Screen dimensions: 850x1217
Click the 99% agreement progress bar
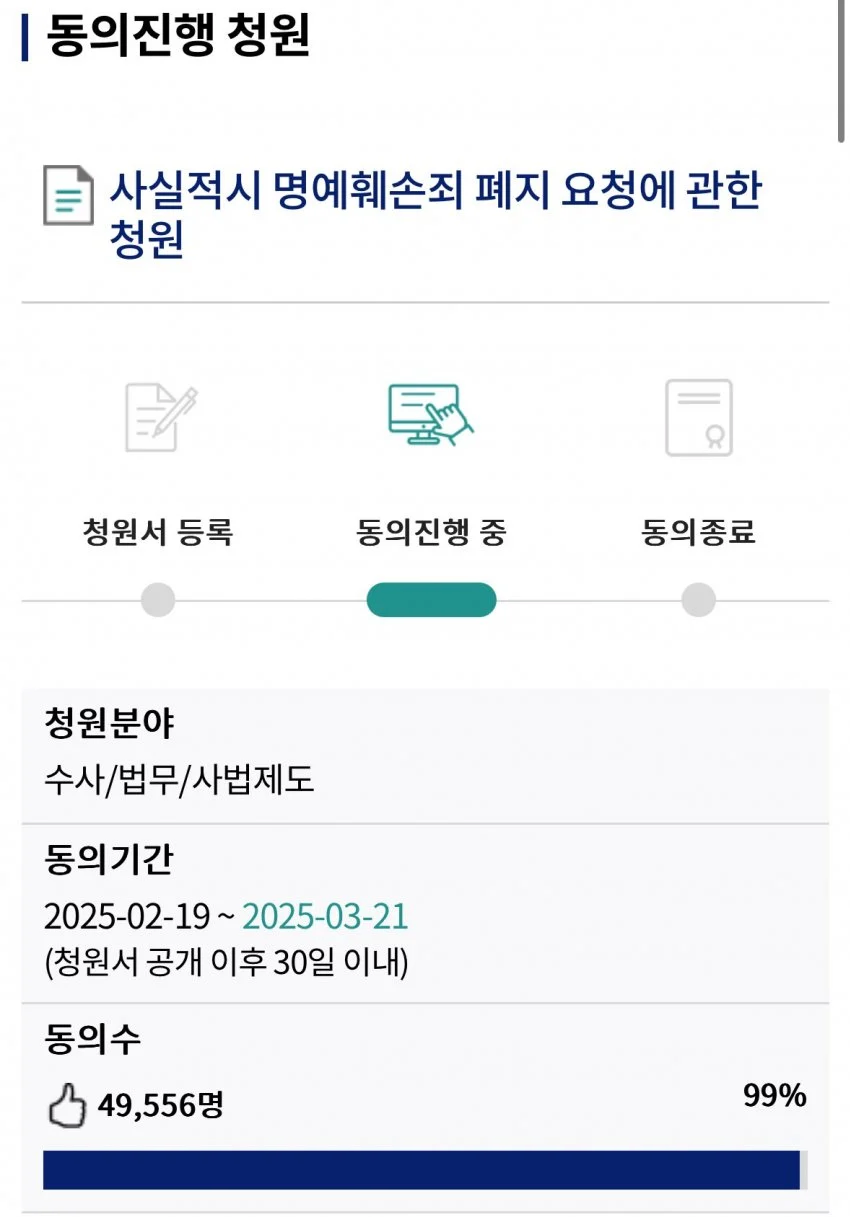(425, 1167)
